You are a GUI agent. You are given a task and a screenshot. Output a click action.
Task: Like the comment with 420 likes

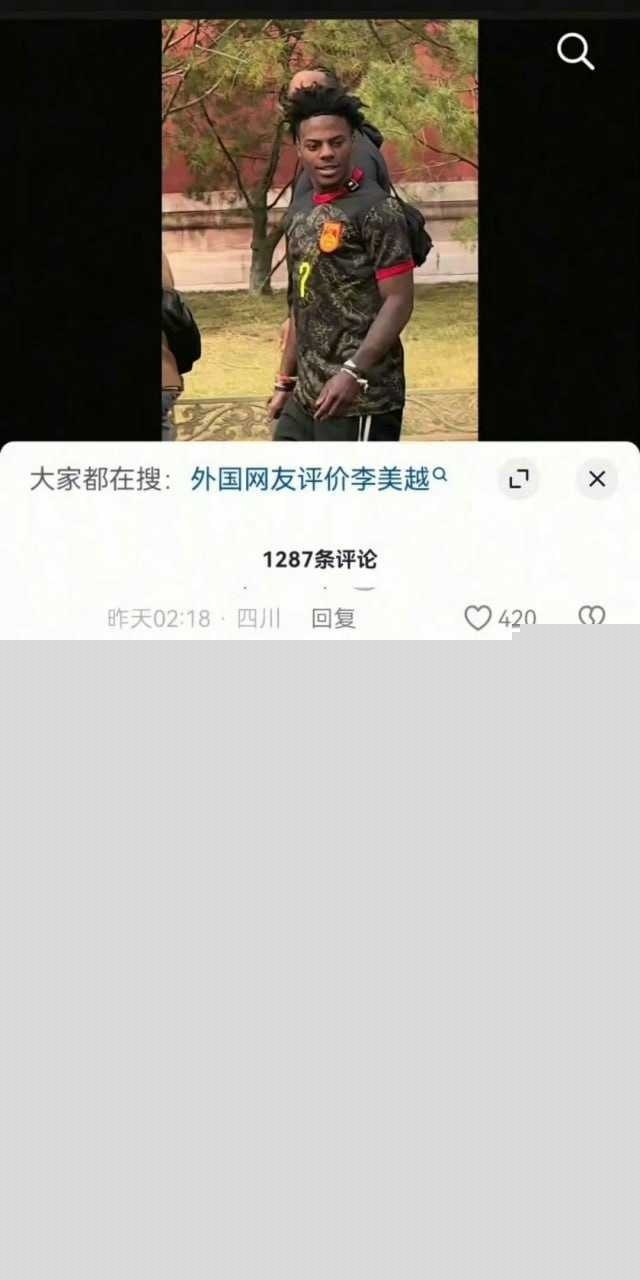pyautogui.click(x=479, y=618)
